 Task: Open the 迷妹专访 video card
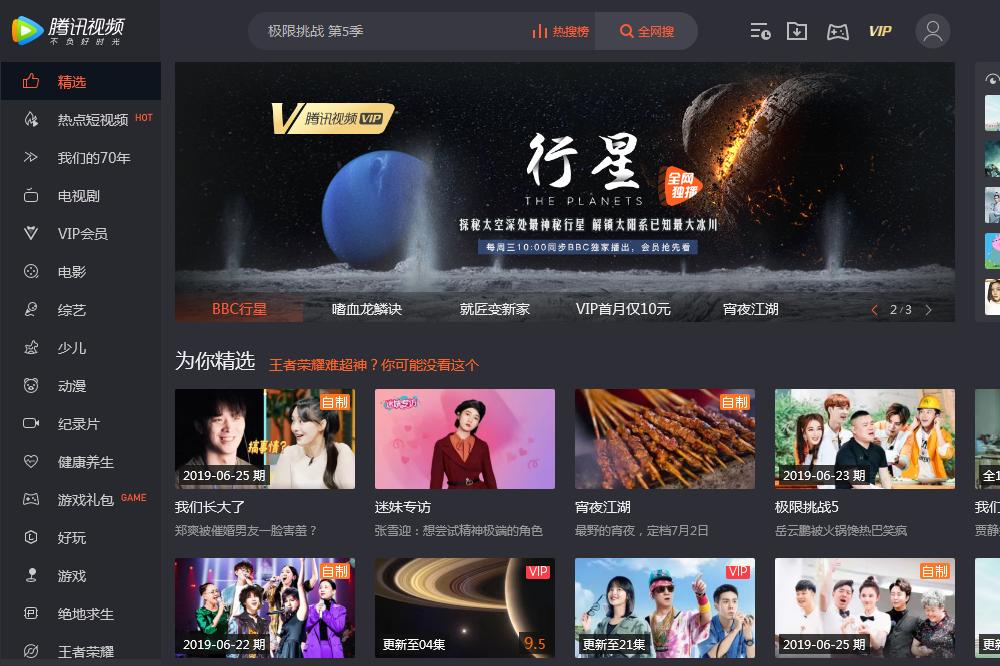pyautogui.click(x=465, y=439)
